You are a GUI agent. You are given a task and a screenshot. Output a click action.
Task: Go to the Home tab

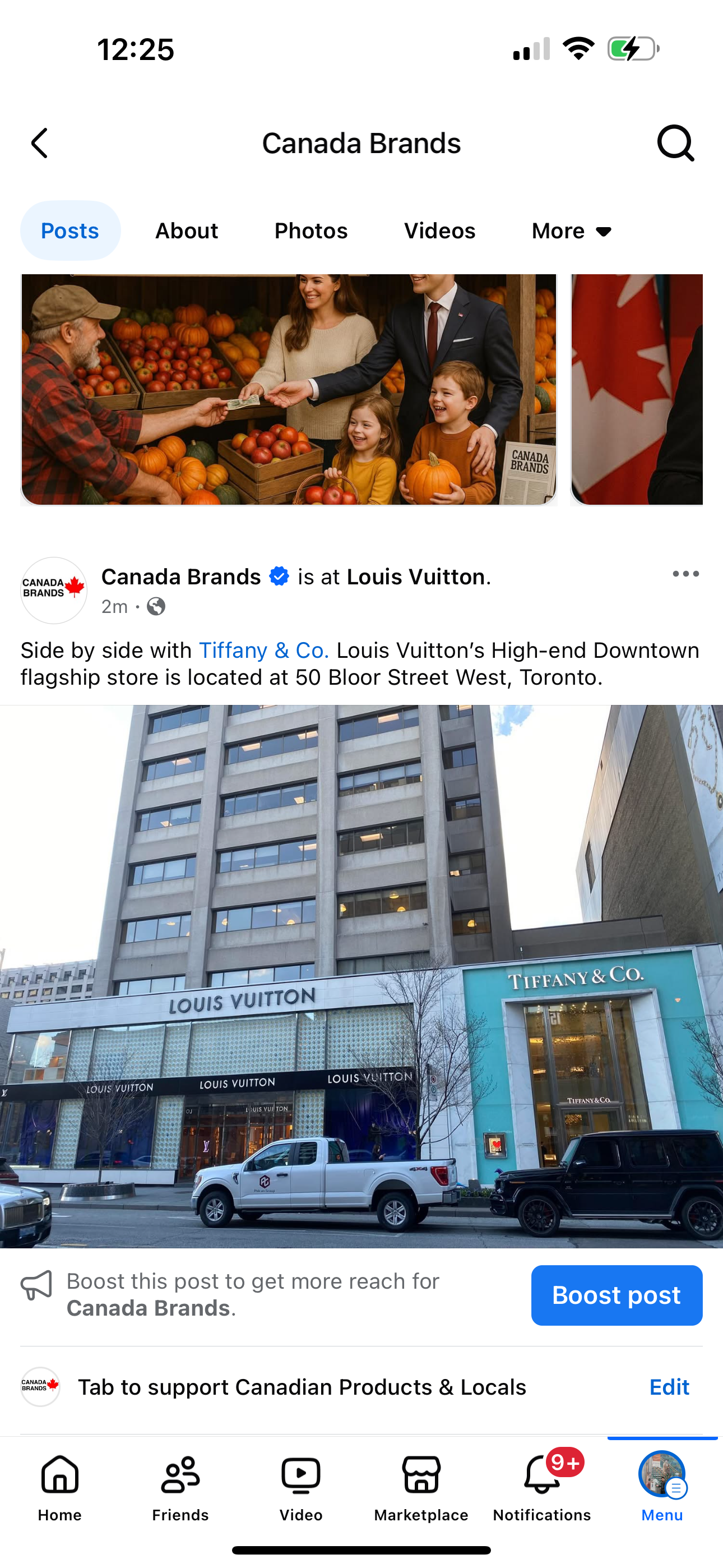point(59,1485)
